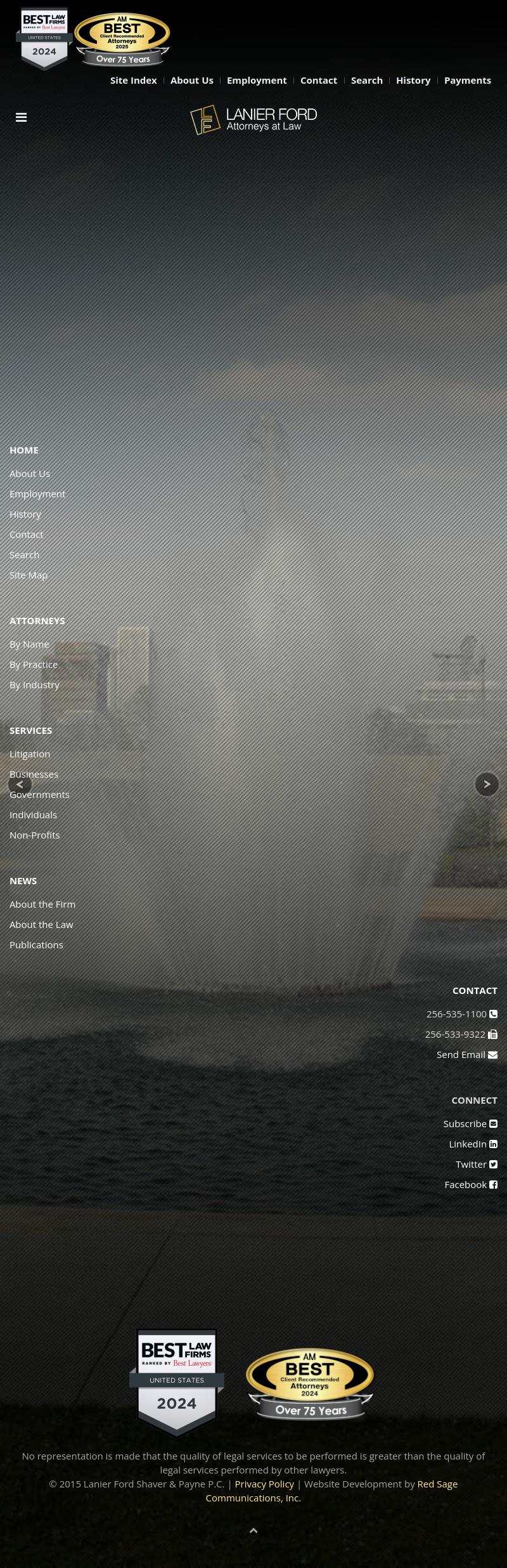Screen dimensions: 507x1568
Task: Visit the Facebook page
Action: tap(465, 1184)
